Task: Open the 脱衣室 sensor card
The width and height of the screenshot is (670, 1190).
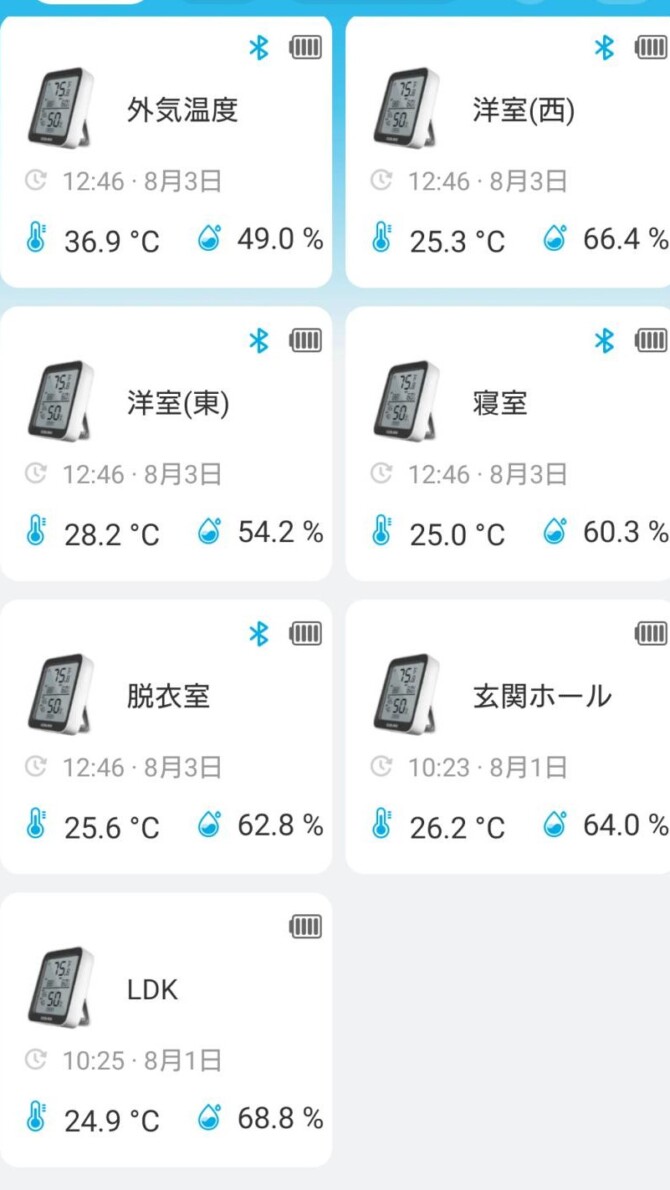Action: point(165,737)
